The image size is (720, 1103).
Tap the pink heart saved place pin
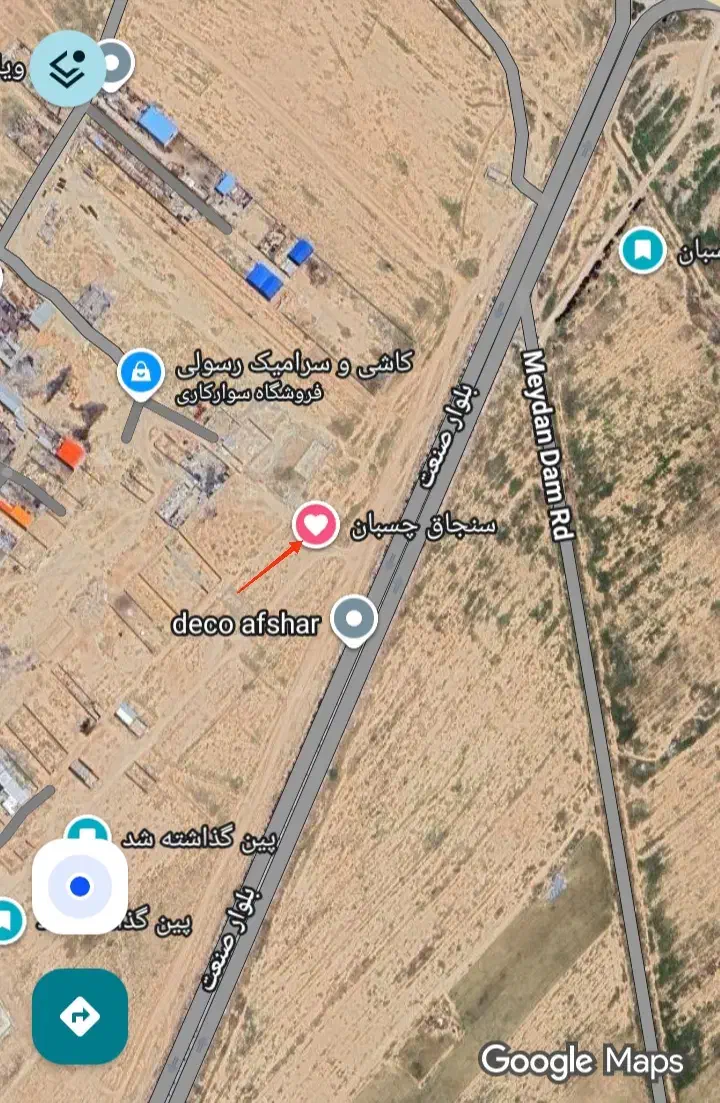(315, 524)
